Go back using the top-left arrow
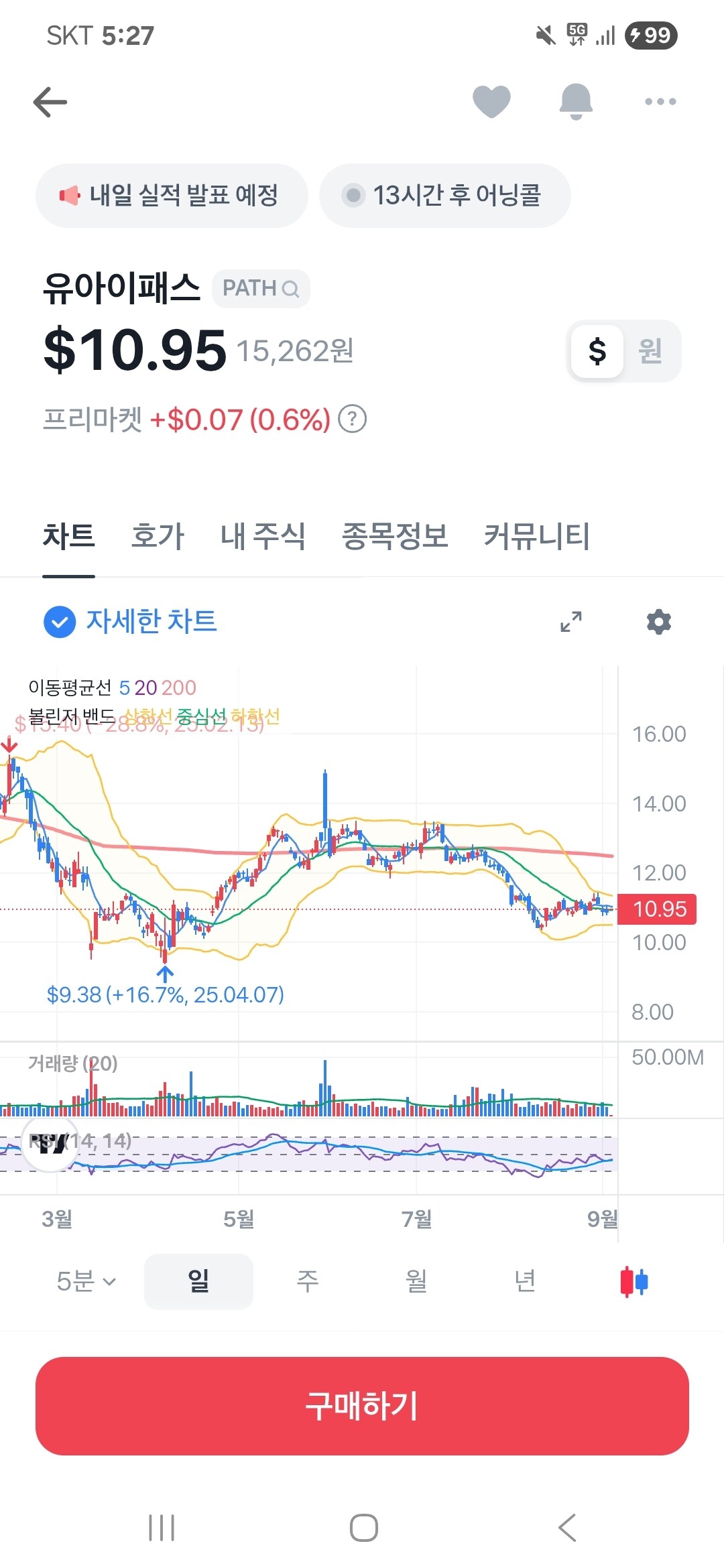Screen dimensions: 724x1568 coord(50,102)
